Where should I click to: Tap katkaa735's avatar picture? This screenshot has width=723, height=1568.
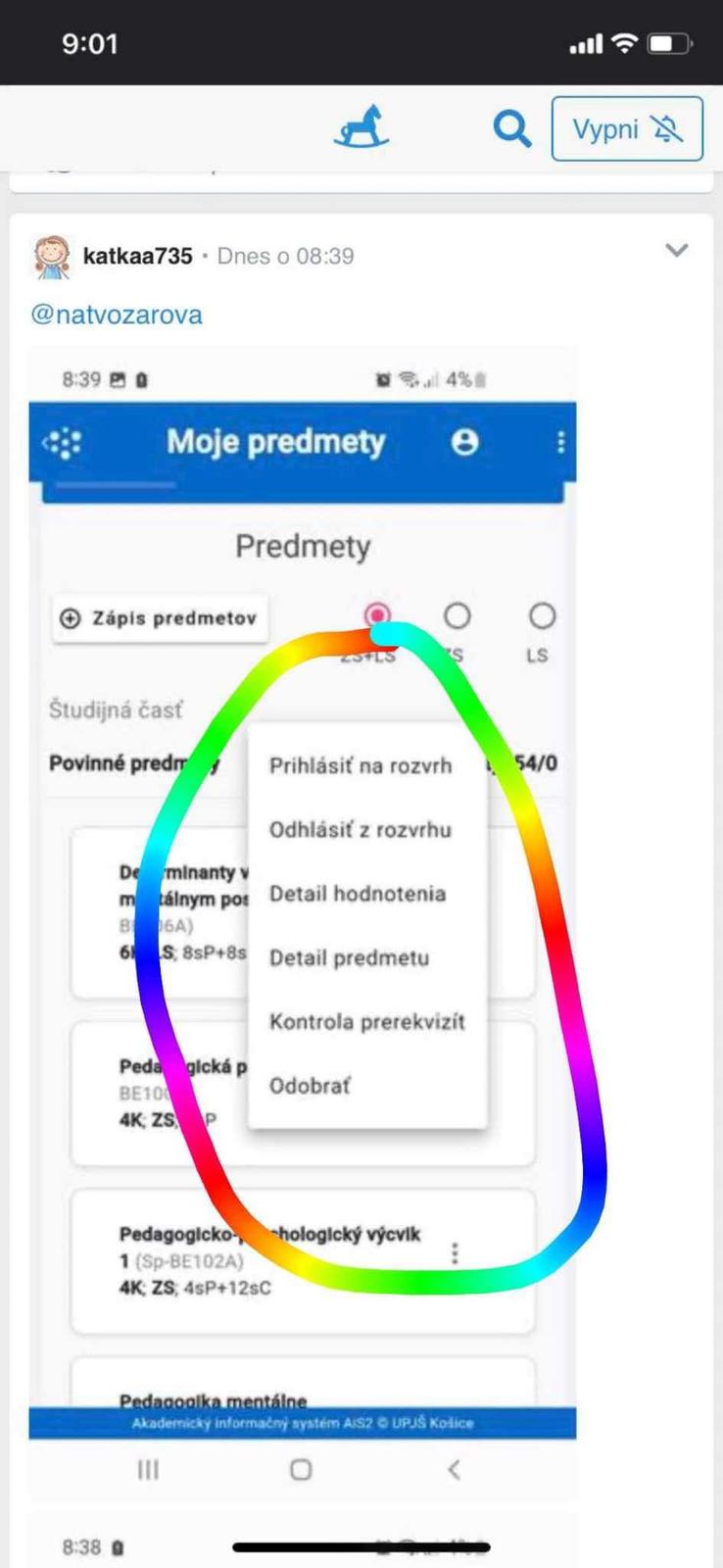click(x=52, y=257)
